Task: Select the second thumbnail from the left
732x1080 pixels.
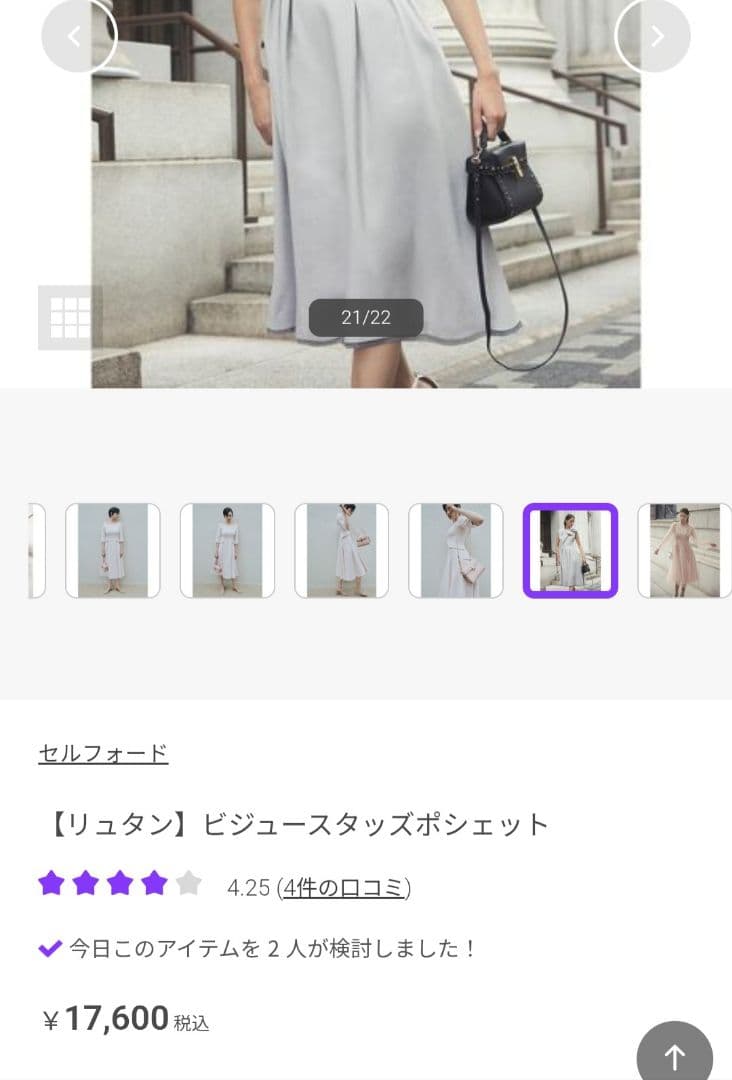Action: [x=112, y=550]
